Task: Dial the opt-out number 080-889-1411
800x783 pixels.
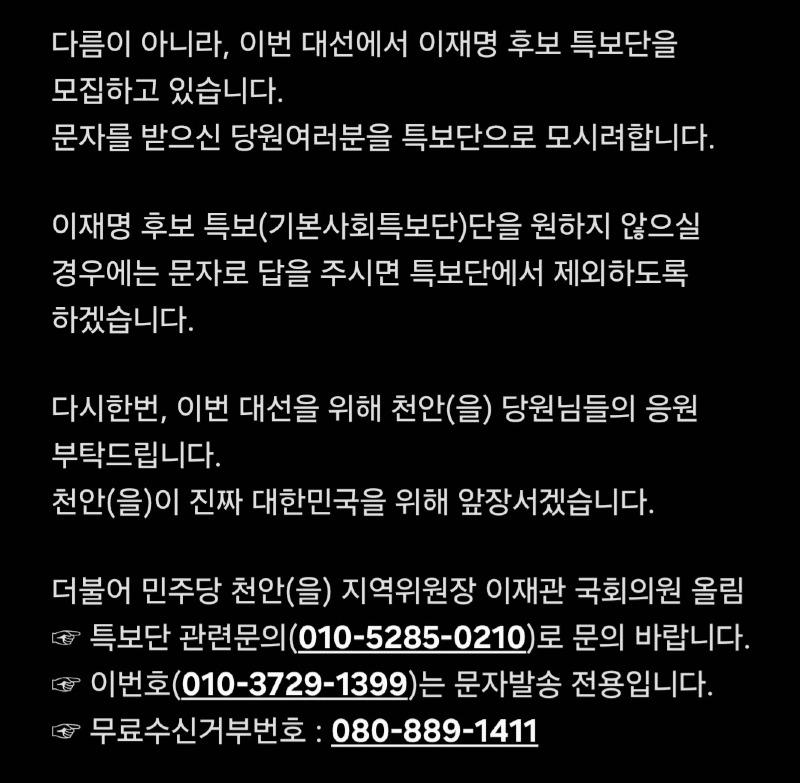Action: point(434,731)
